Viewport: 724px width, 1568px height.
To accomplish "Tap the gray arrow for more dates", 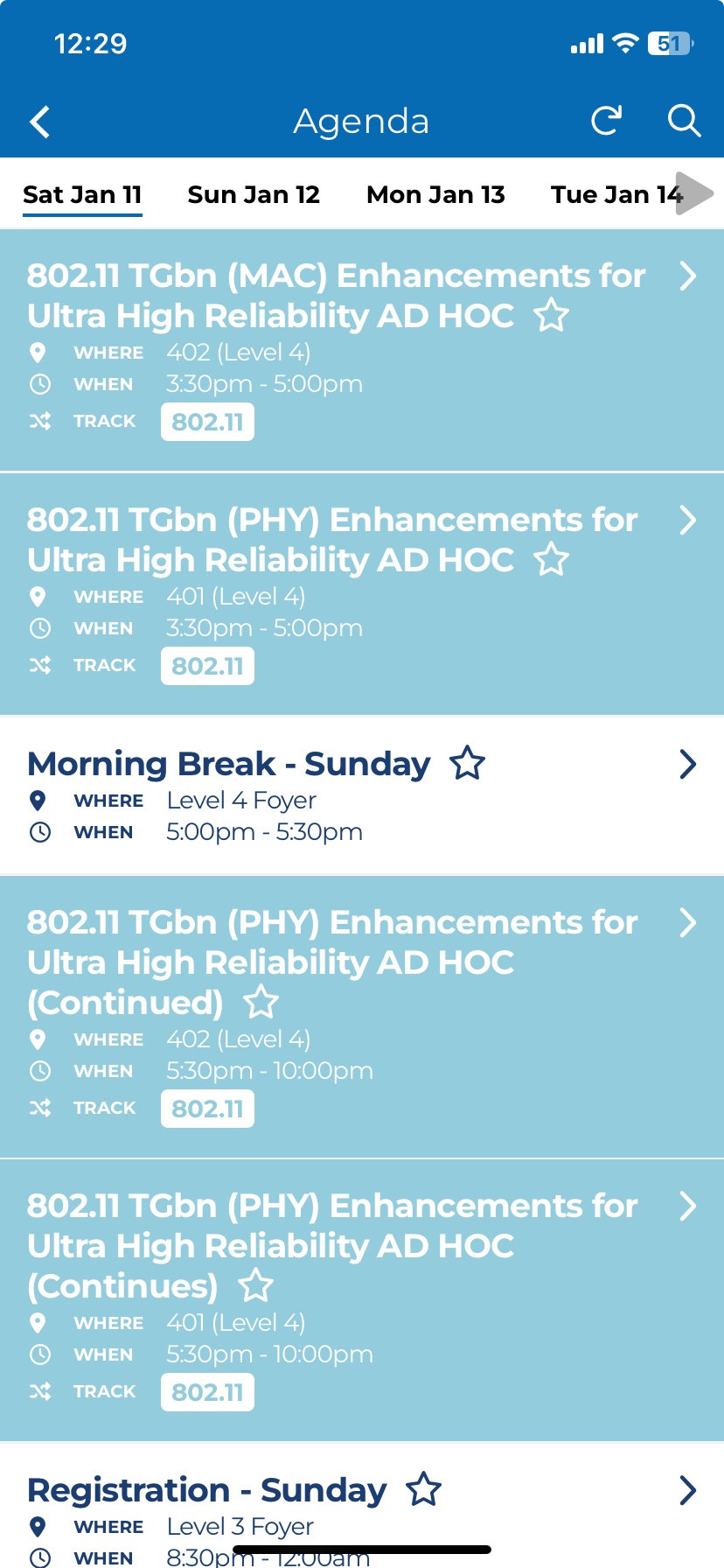I will (x=695, y=193).
